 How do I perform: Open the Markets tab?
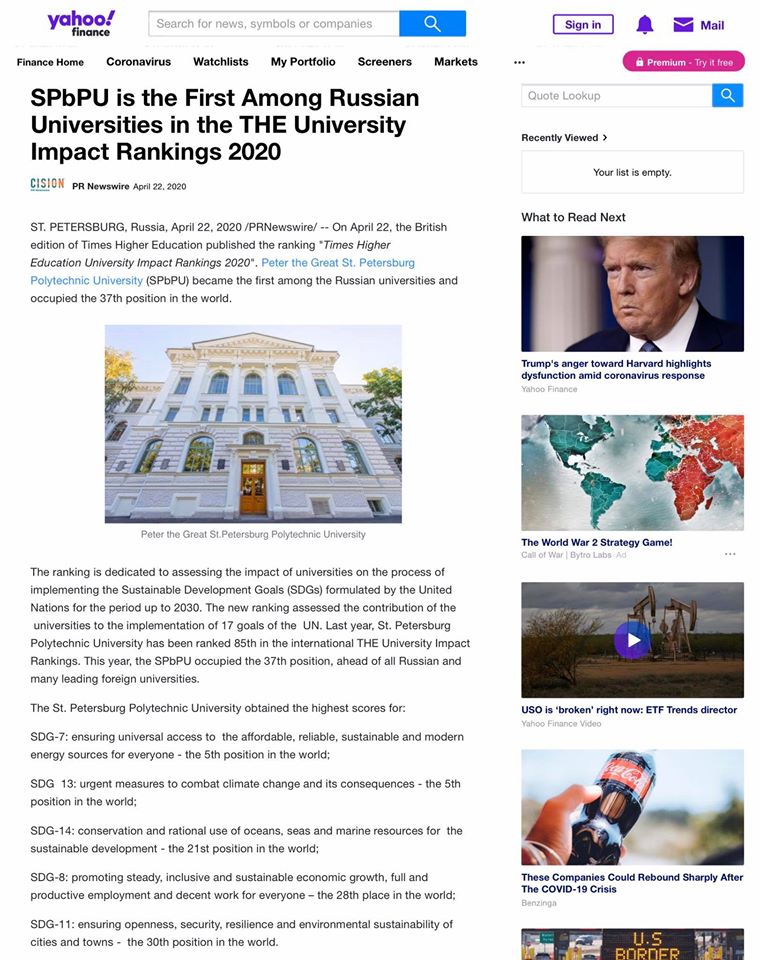click(x=455, y=62)
